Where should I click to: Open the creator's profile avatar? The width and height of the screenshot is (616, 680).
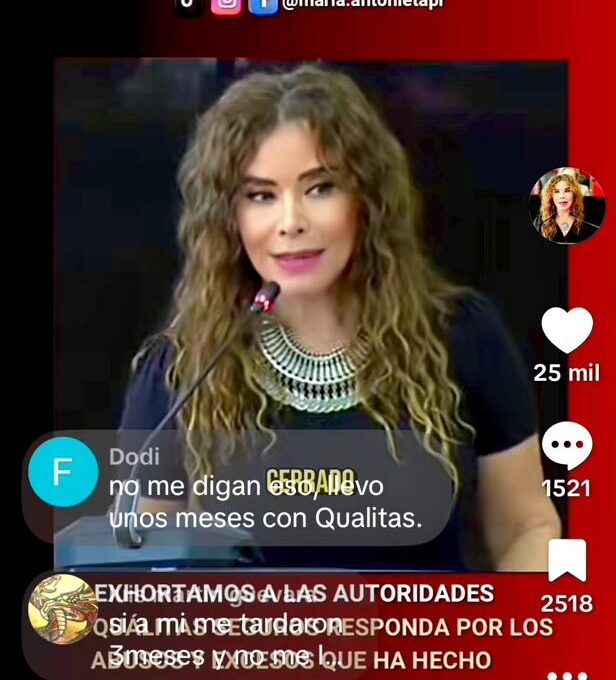click(x=566, y=206)
